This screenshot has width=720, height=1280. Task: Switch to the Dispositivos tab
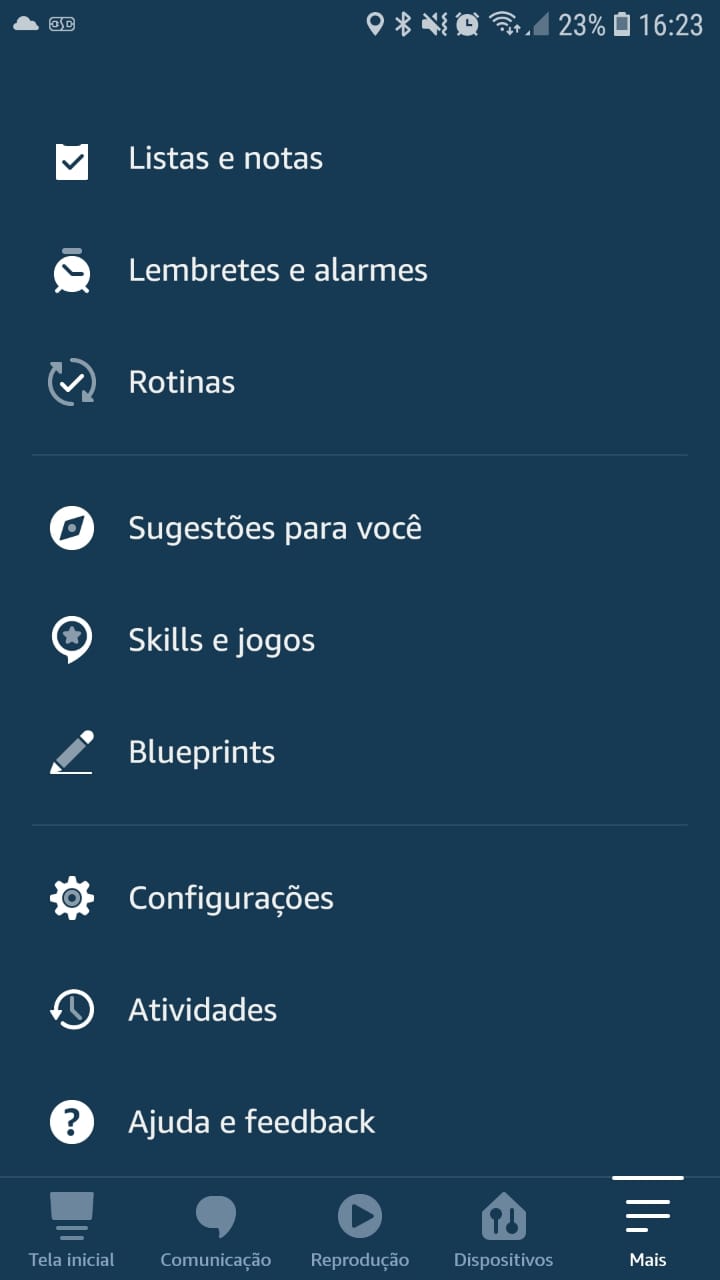click(x=503, y=1228)
